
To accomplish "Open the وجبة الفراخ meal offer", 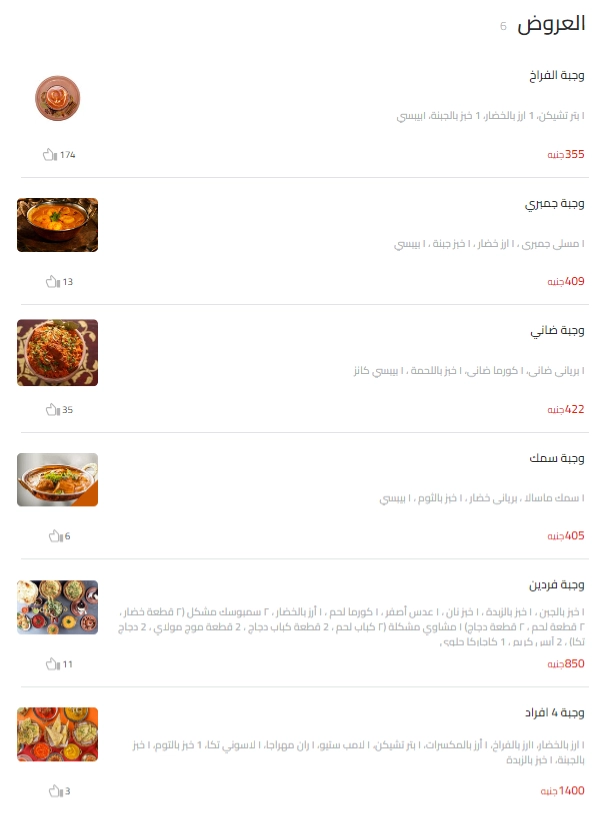I will 556,76.
